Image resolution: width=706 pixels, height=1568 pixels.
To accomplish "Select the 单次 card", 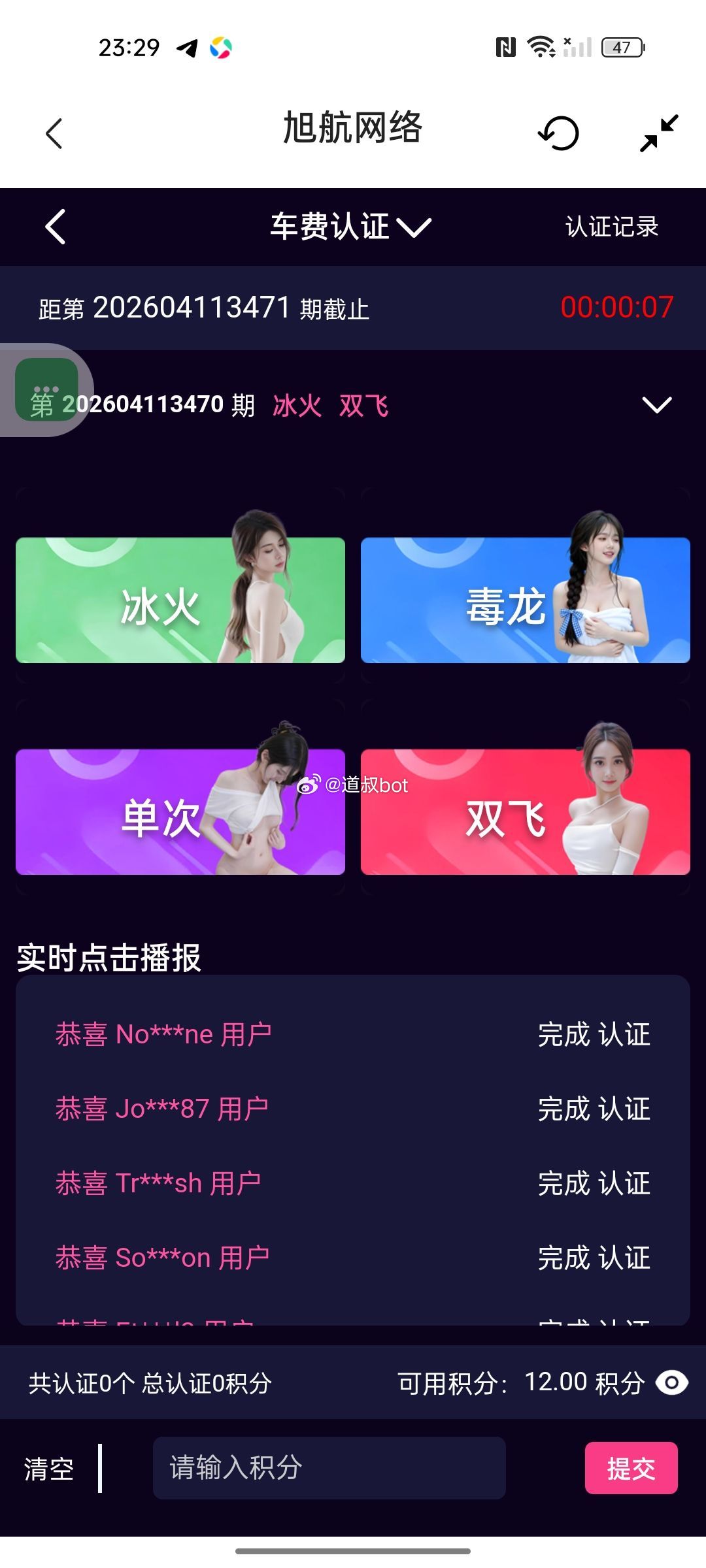I will coord(180,811).
